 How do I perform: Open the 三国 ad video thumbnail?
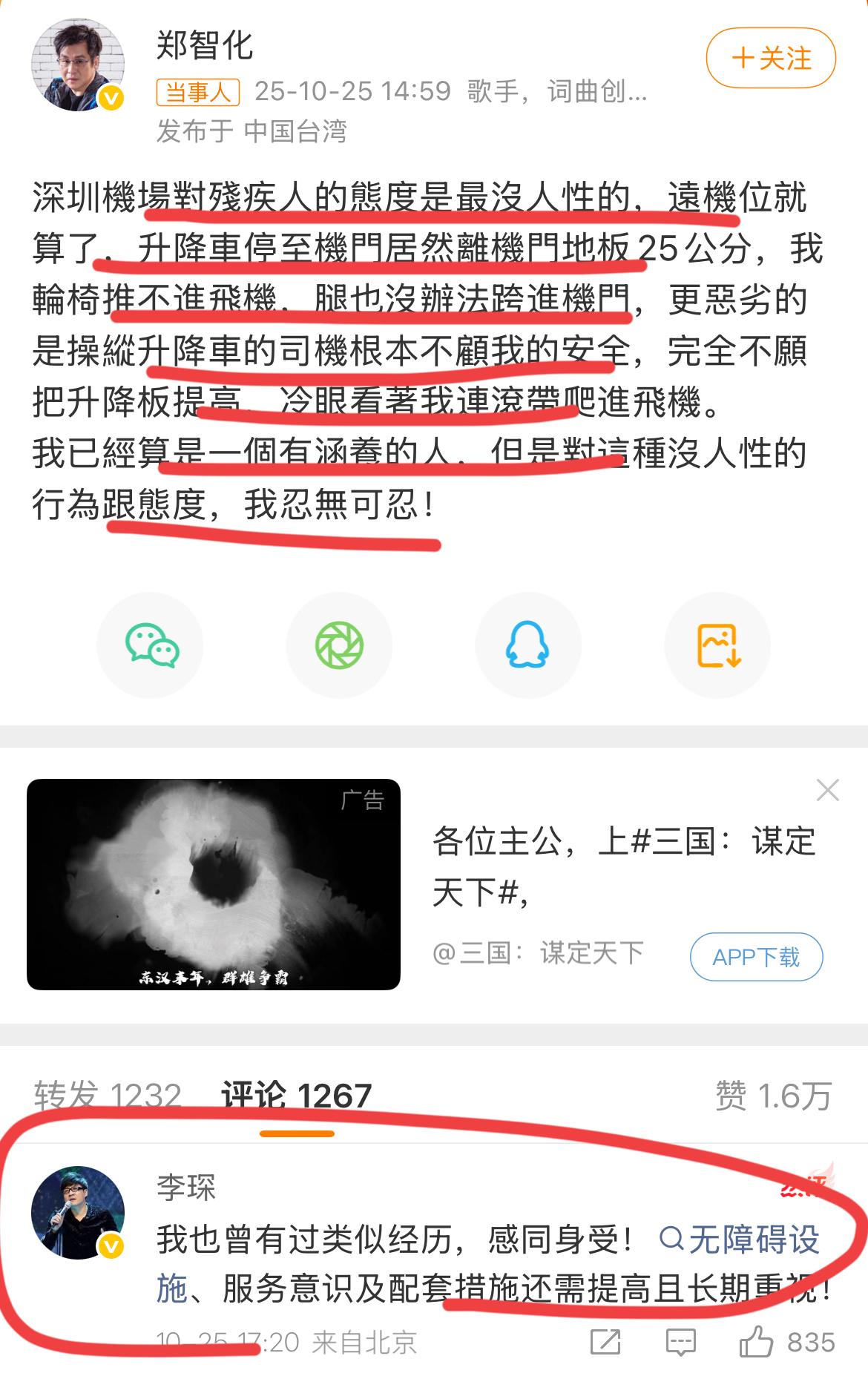click(214, 884)
